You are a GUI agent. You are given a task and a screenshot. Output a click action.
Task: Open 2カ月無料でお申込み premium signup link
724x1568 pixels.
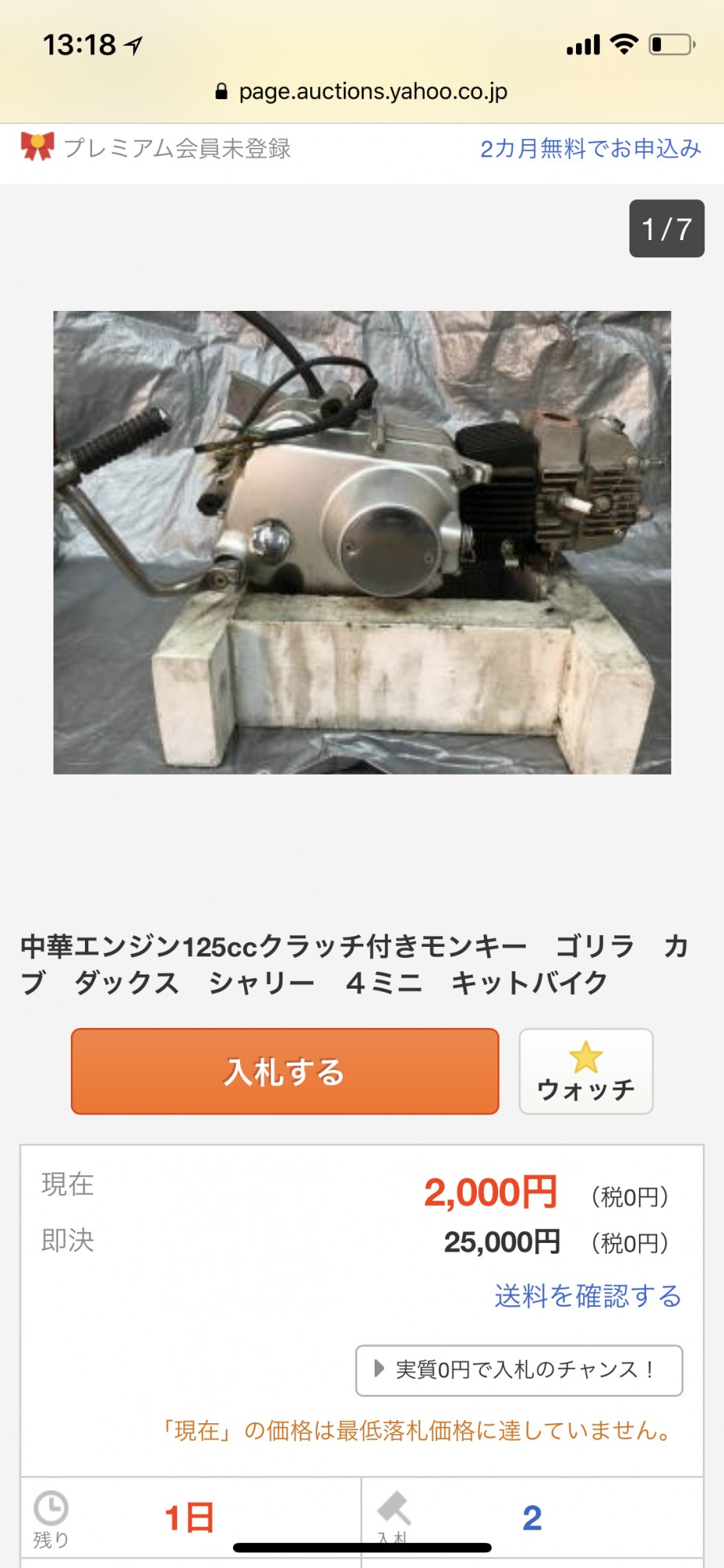pos(590,148)
